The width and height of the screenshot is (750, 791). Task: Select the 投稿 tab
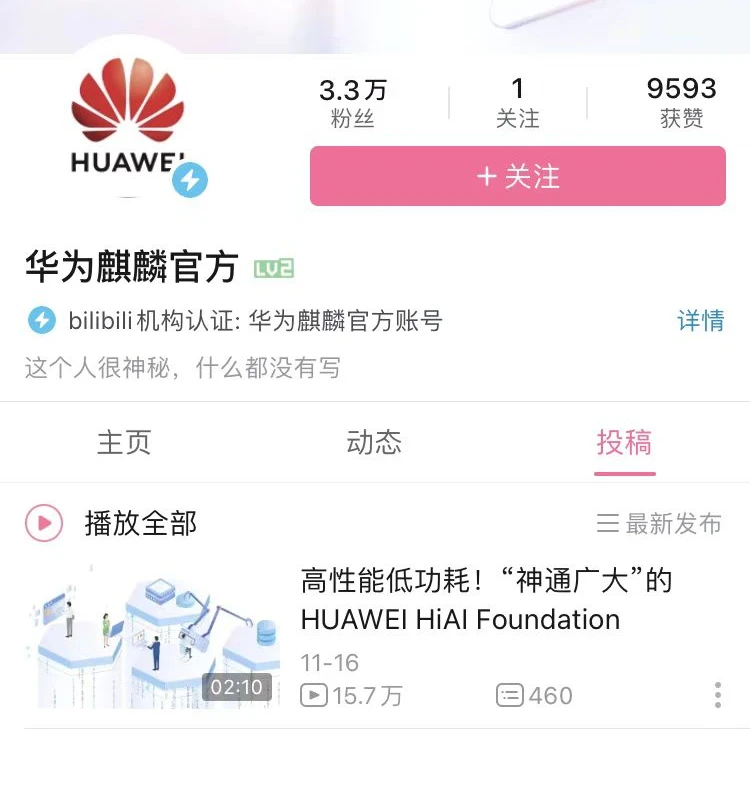pos(624,442)
